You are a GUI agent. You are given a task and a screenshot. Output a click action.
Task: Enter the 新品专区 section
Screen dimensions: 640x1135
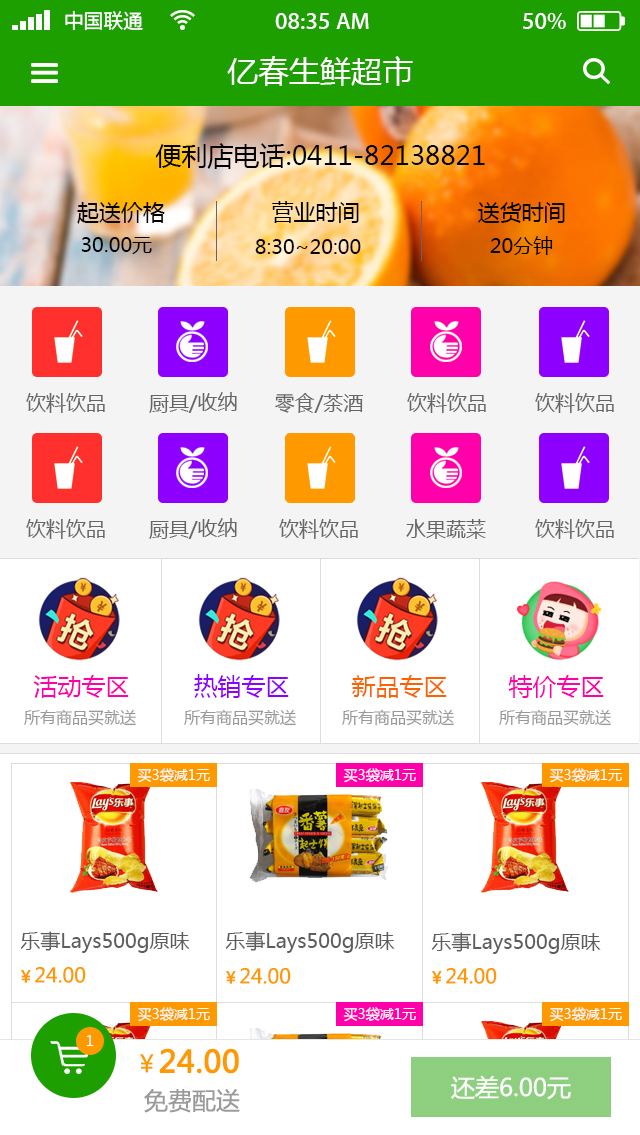tap(399, 650)
